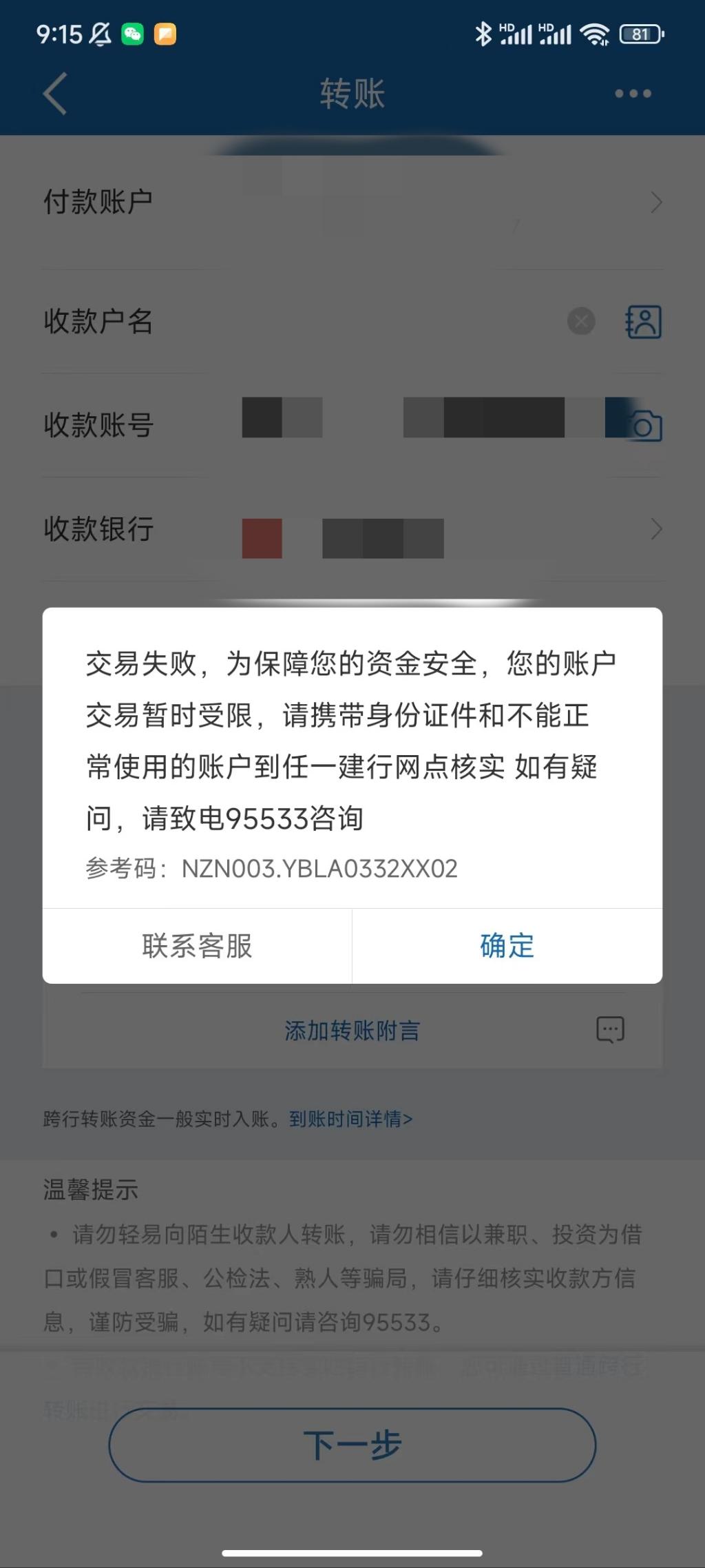
Task: Open the 付款账户 row
Action: pyautogui.click(x=352, y=202)
